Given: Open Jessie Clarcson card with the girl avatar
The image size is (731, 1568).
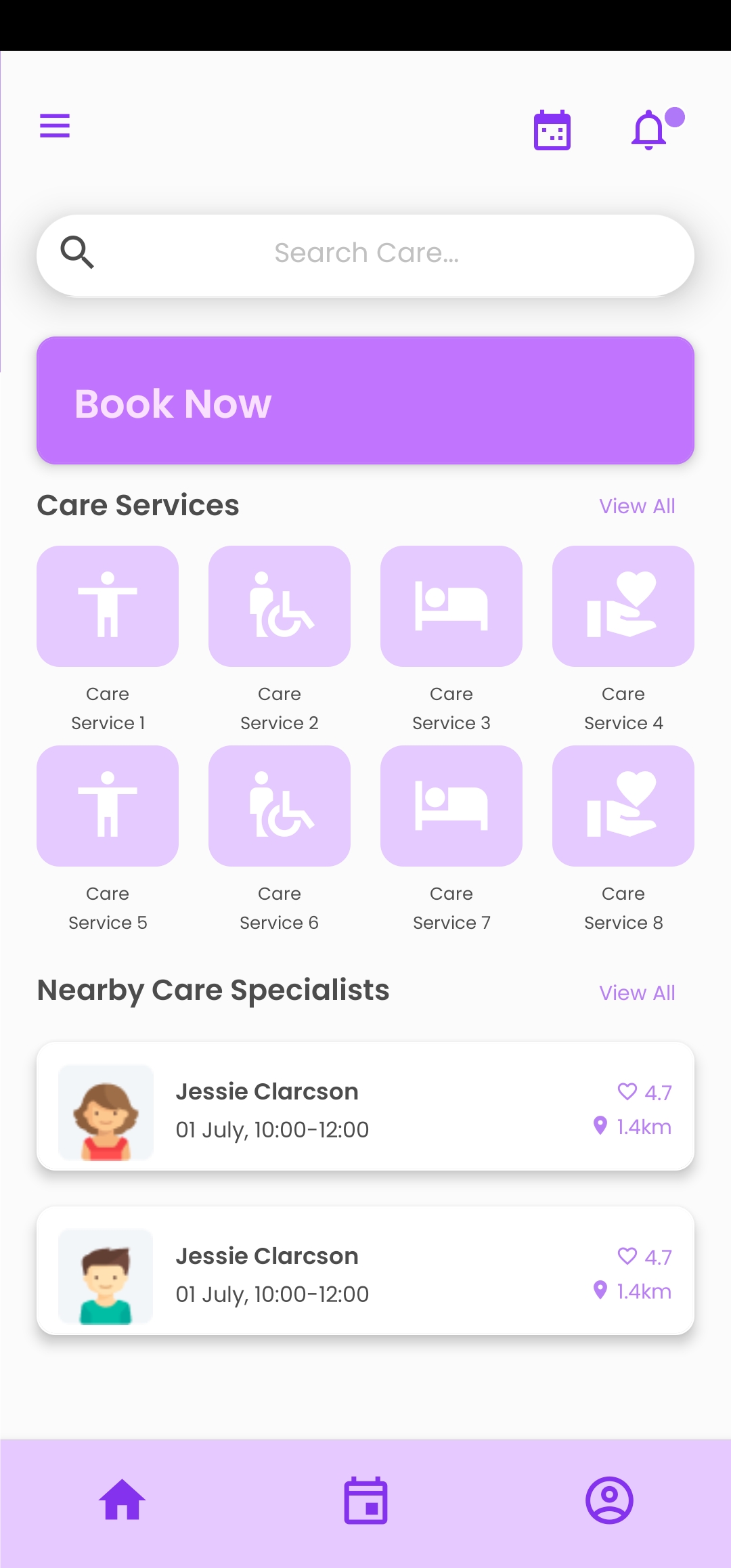Looking at the screenshot, I should coord(365,1106).
